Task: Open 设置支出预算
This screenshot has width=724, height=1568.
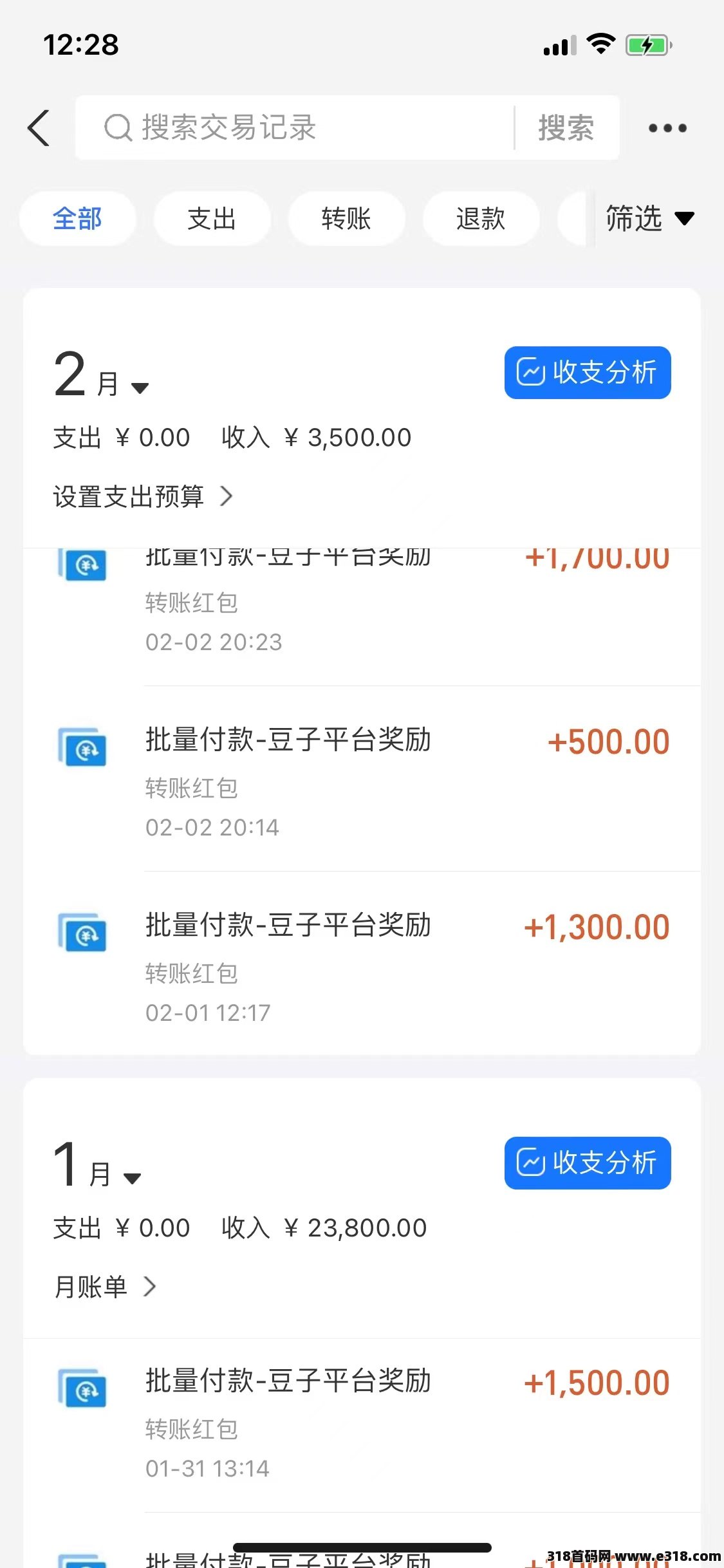Action: point(143,497)
